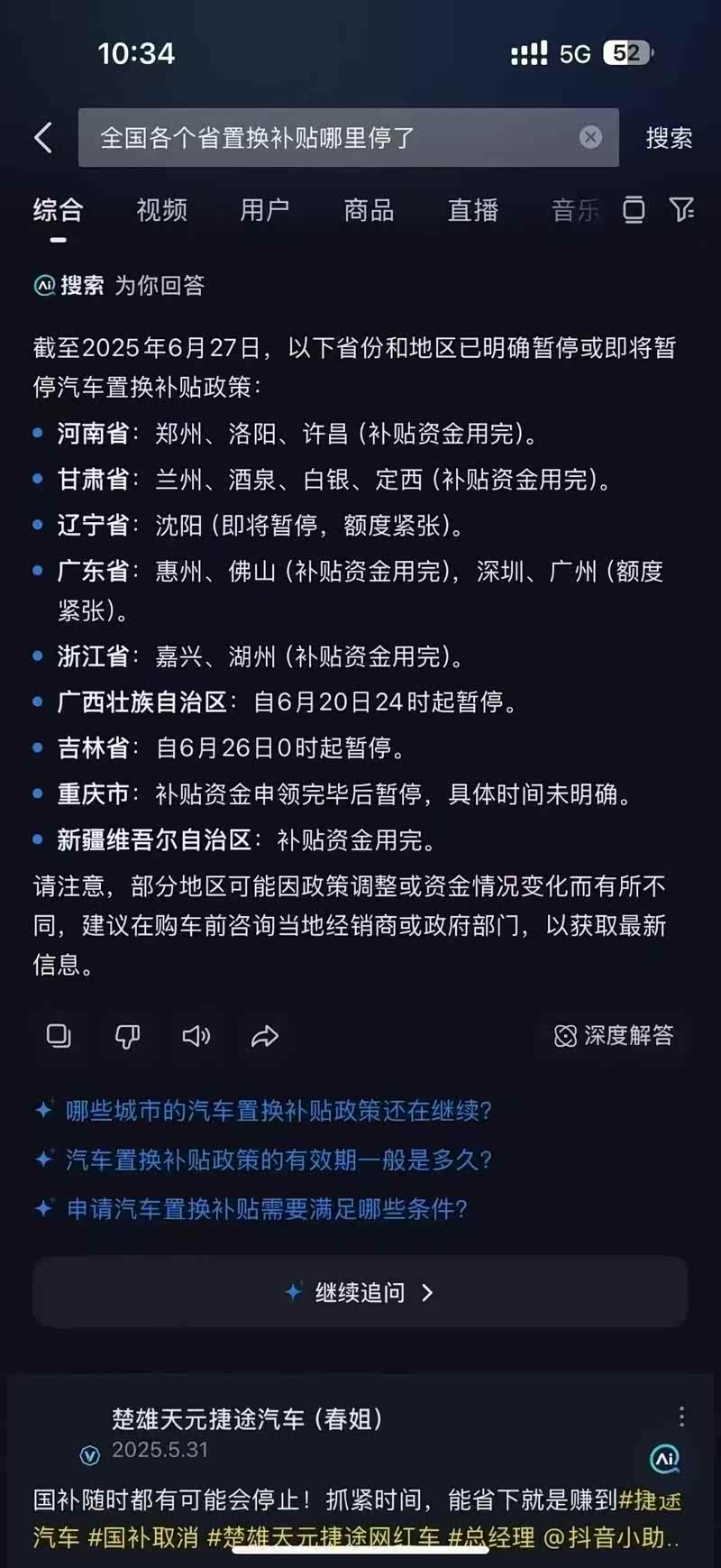Open overflow menu on 楚雄天元捷途汽车 post
Image resolution: width=721 pixels, height=1568 pixels.
681,1416
